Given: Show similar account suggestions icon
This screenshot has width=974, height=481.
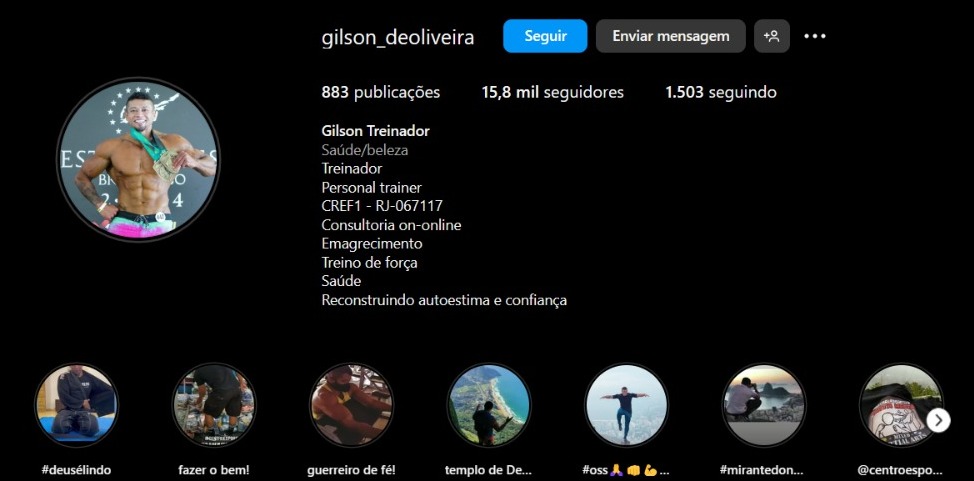Looking at the screenshot, I should (x=771, y=36).
